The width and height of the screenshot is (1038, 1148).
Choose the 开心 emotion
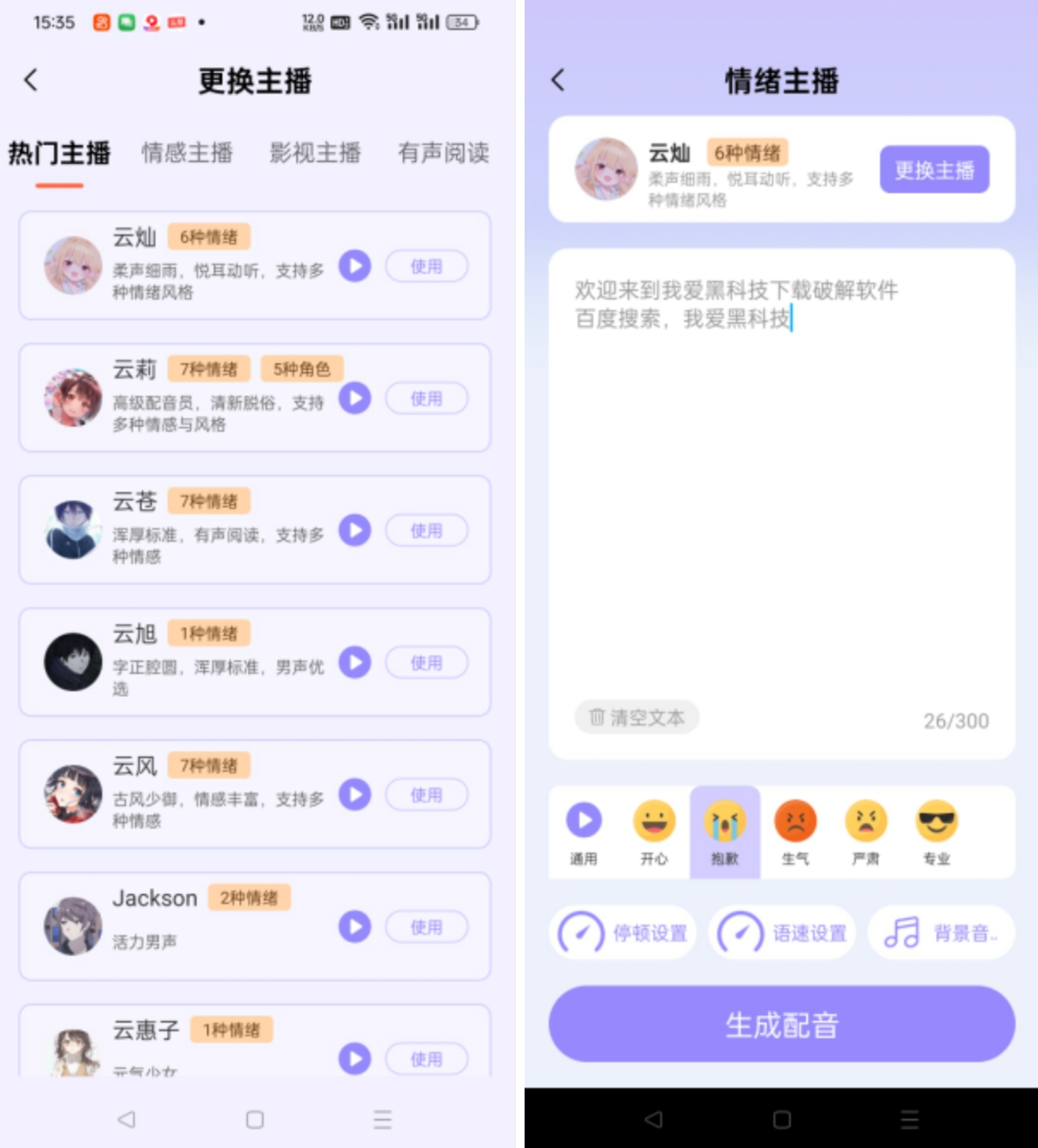654,831
